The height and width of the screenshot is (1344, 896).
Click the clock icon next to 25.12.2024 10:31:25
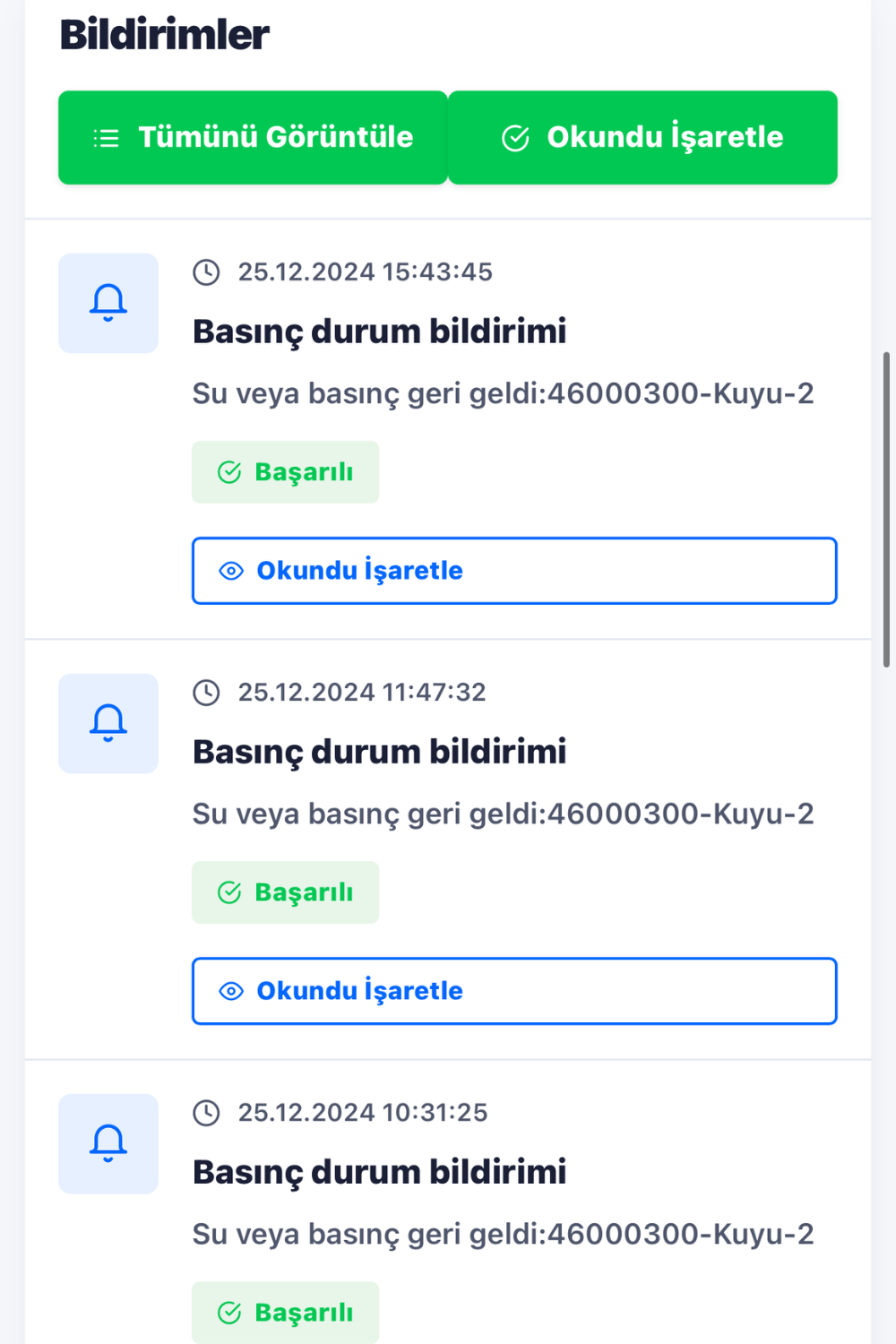click(x=207, y=1112)
